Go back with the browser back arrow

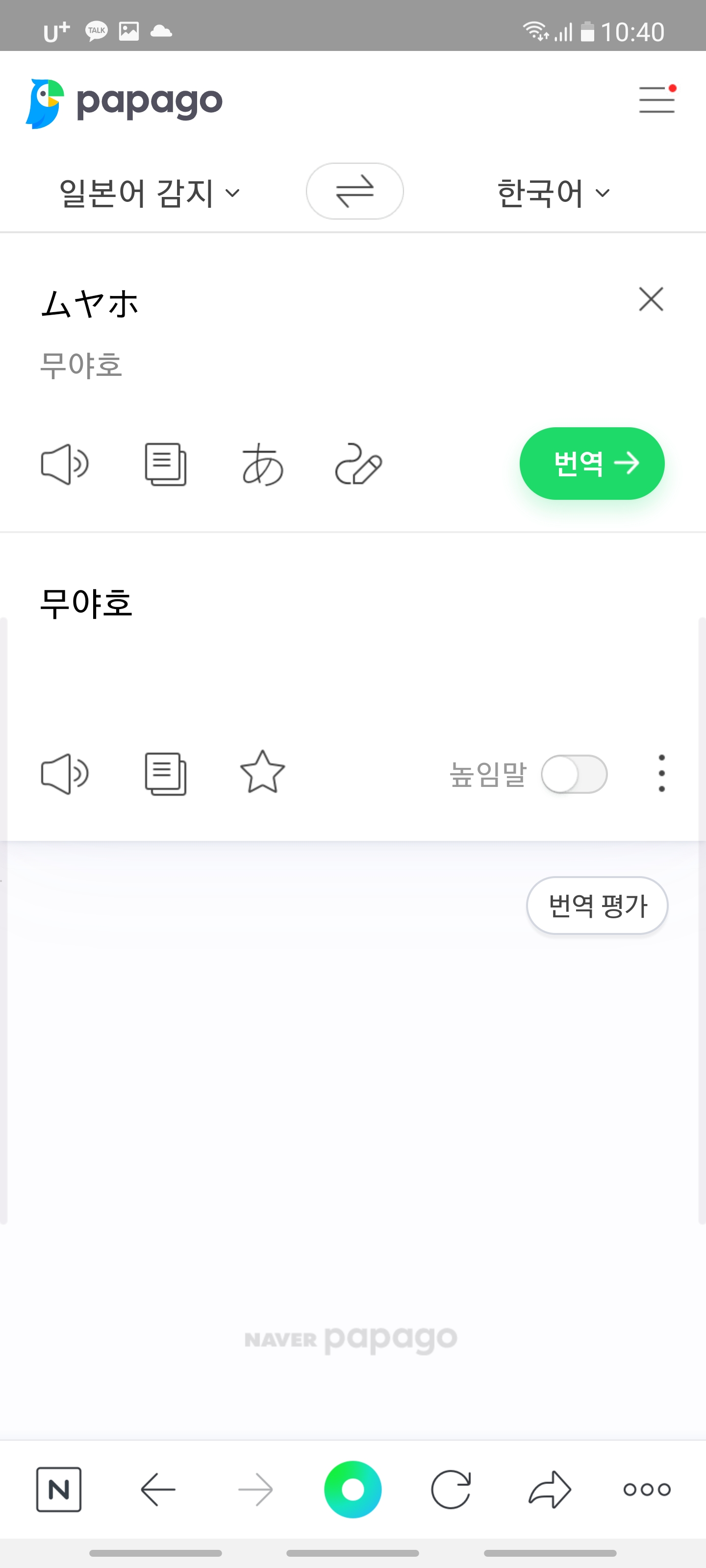(158, 1490)
